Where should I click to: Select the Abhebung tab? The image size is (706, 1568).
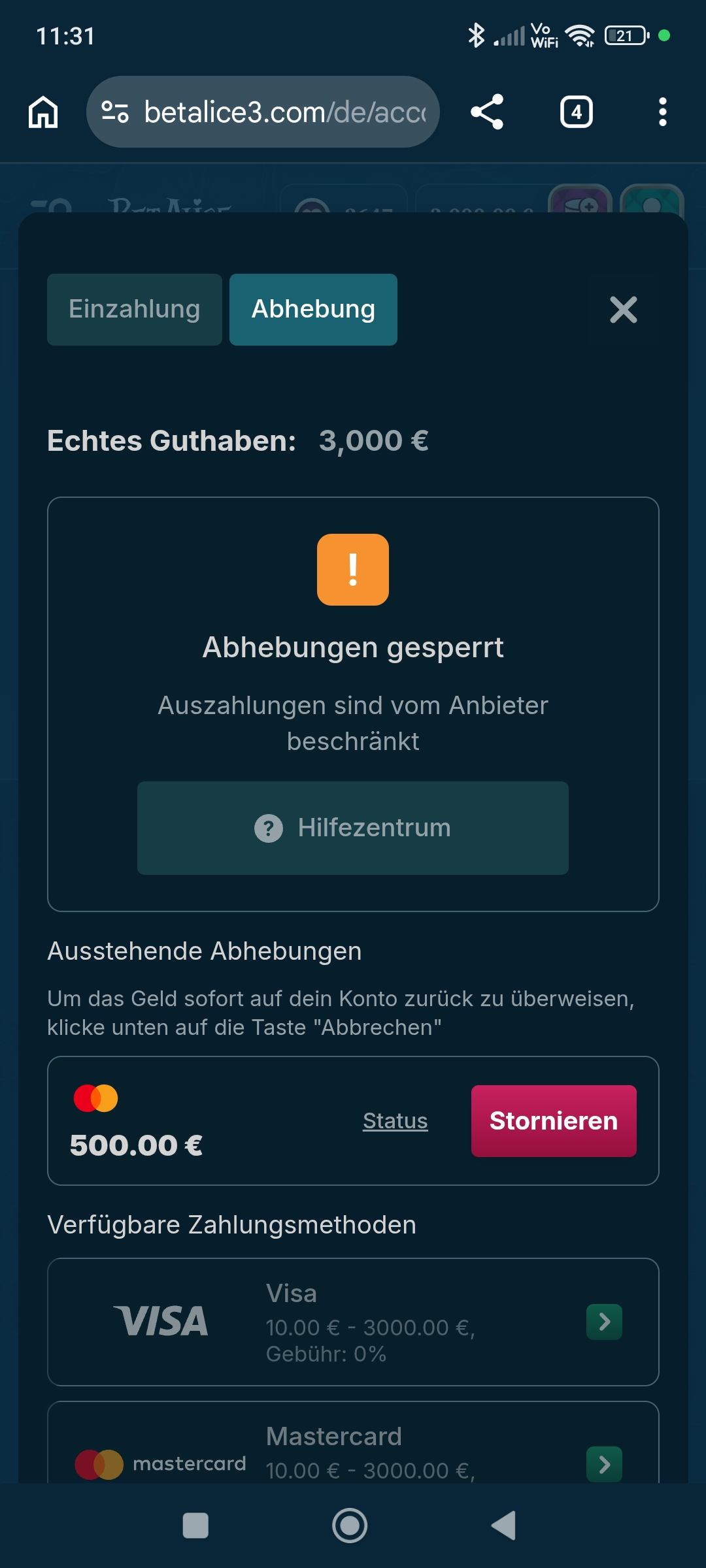pos(313,310)
